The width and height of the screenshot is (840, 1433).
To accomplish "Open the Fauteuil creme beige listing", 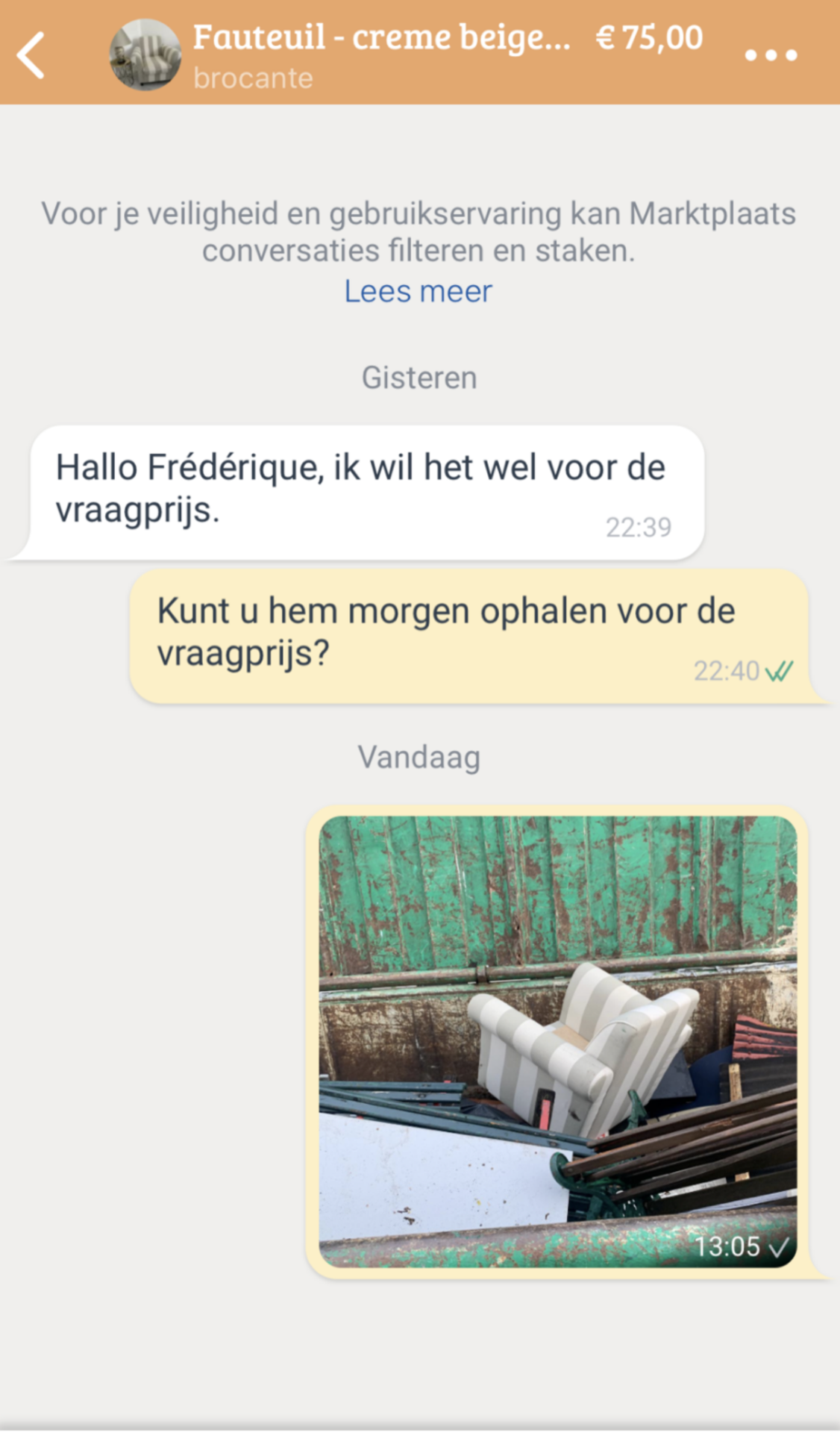I will pos(380,39).
